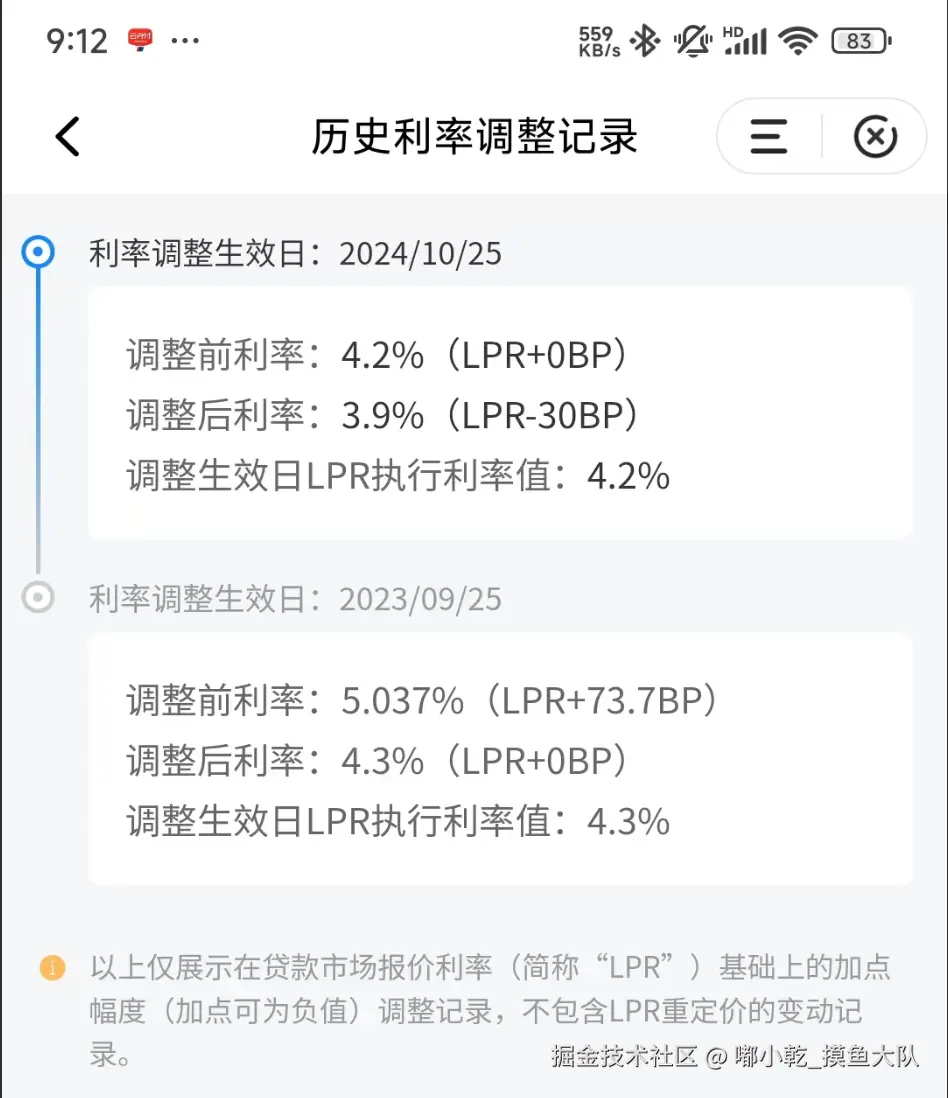Select the 2023/09/25 timeline dot

point(37,598)
